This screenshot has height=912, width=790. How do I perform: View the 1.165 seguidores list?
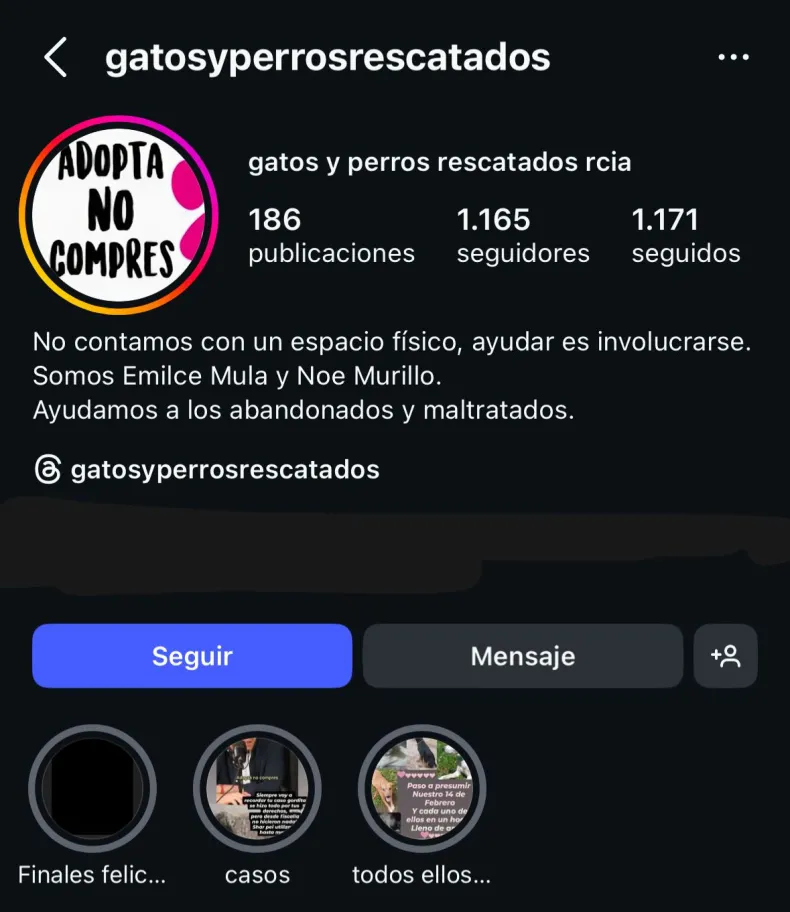(x=523, y=236)
